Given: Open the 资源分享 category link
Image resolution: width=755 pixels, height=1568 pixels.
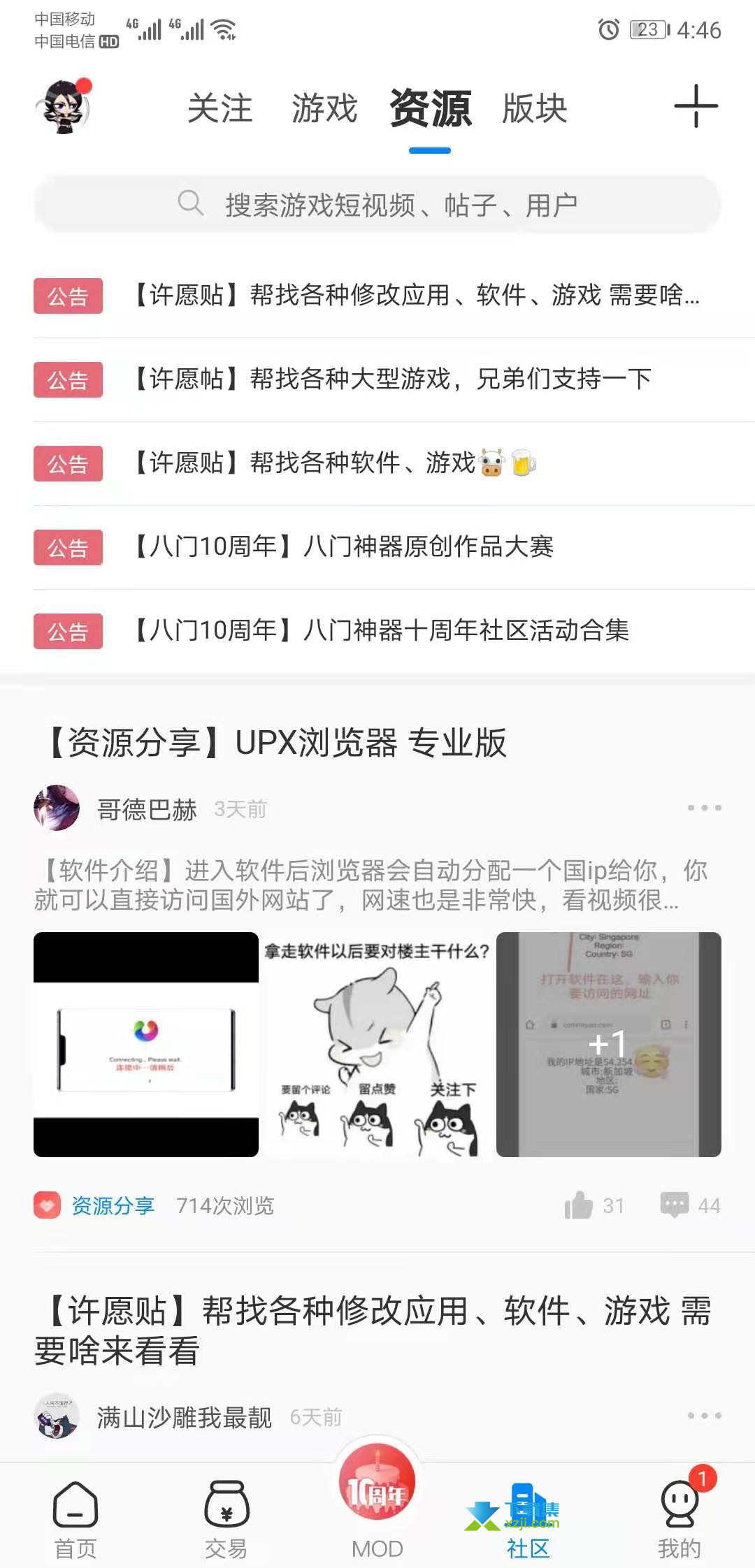Looking at the screenshot, I should (x=113, y=1205).
